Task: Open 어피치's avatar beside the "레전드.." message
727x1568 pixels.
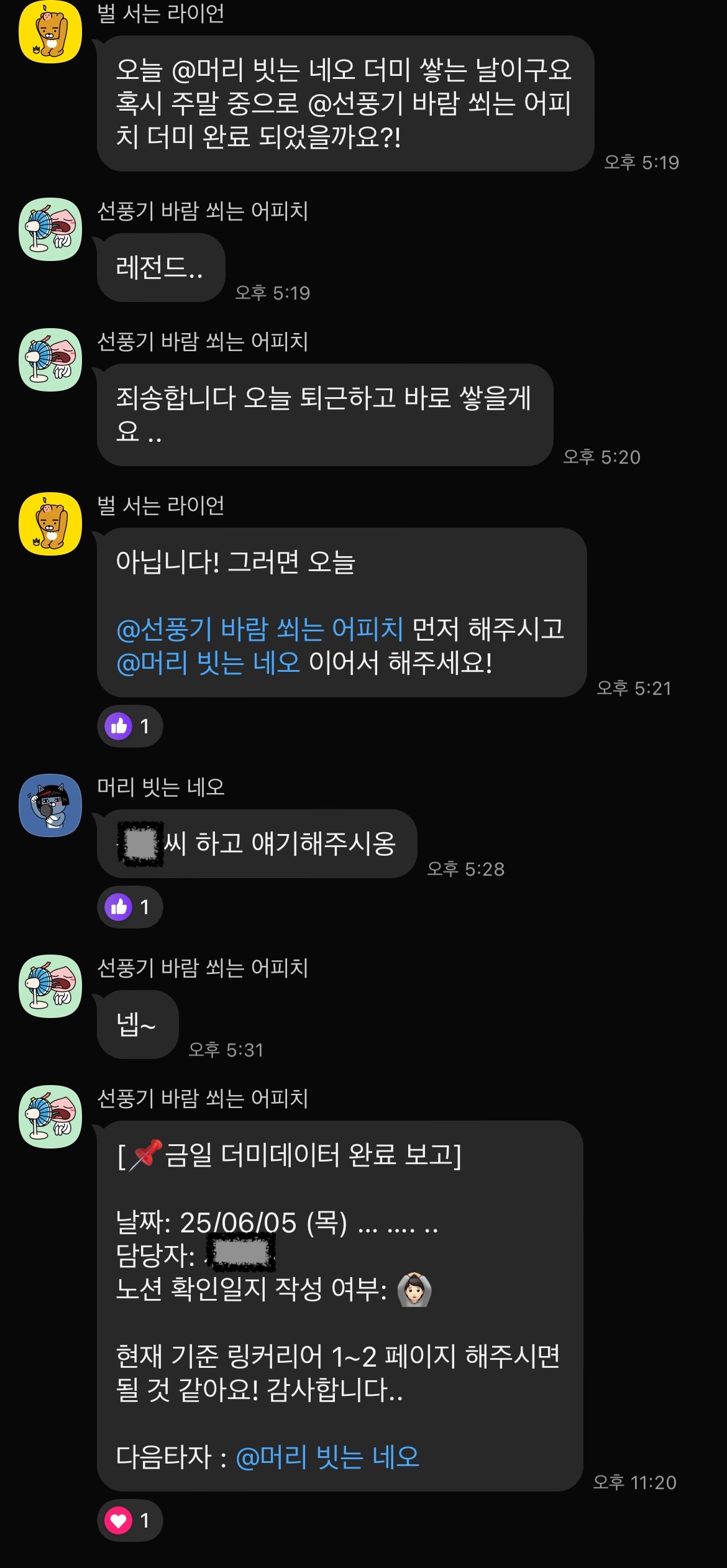Action: [50, 229]
